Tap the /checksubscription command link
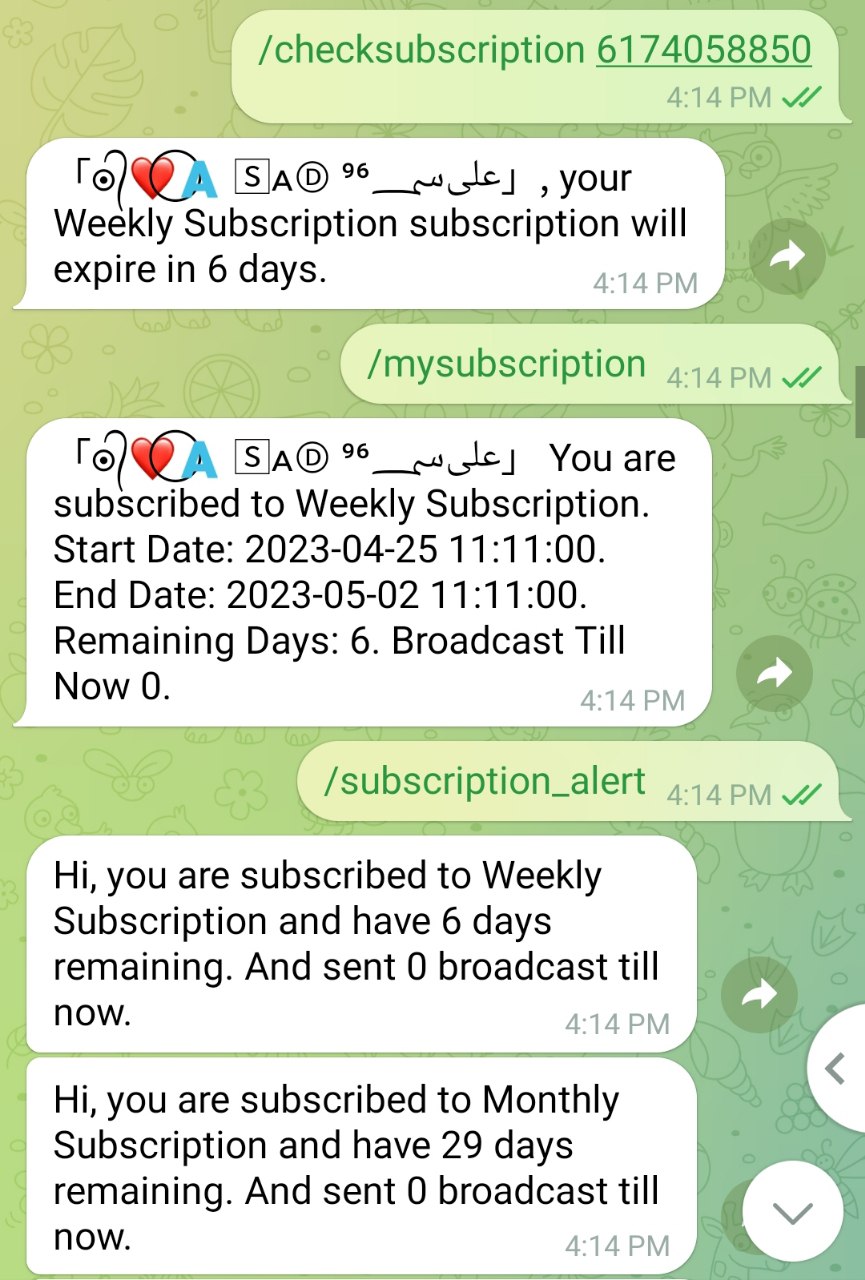This screenshot has width=865, height=1280. (421, 50)
